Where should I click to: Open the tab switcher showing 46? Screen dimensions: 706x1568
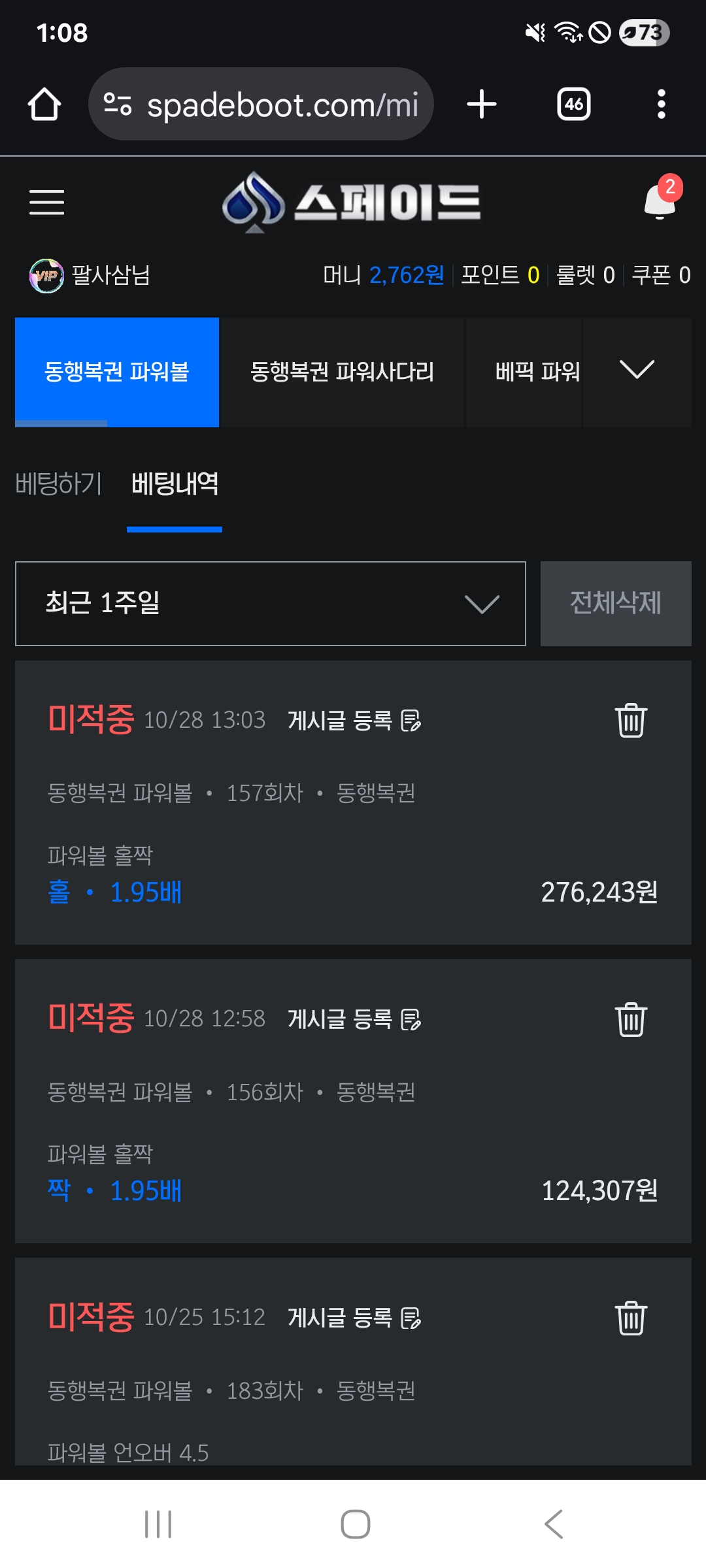click(x=573, y=105)
